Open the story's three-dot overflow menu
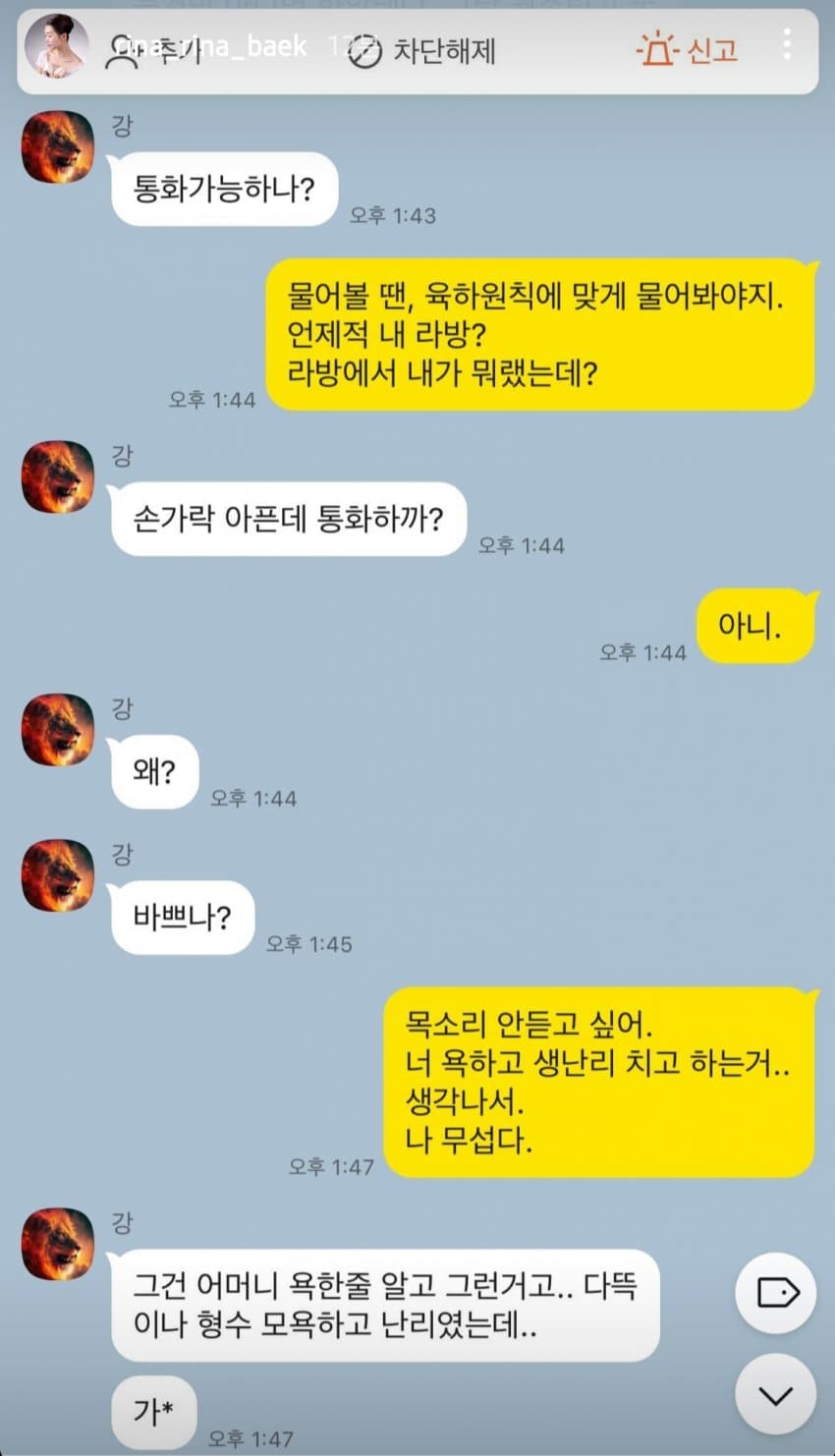 [787, 44]
